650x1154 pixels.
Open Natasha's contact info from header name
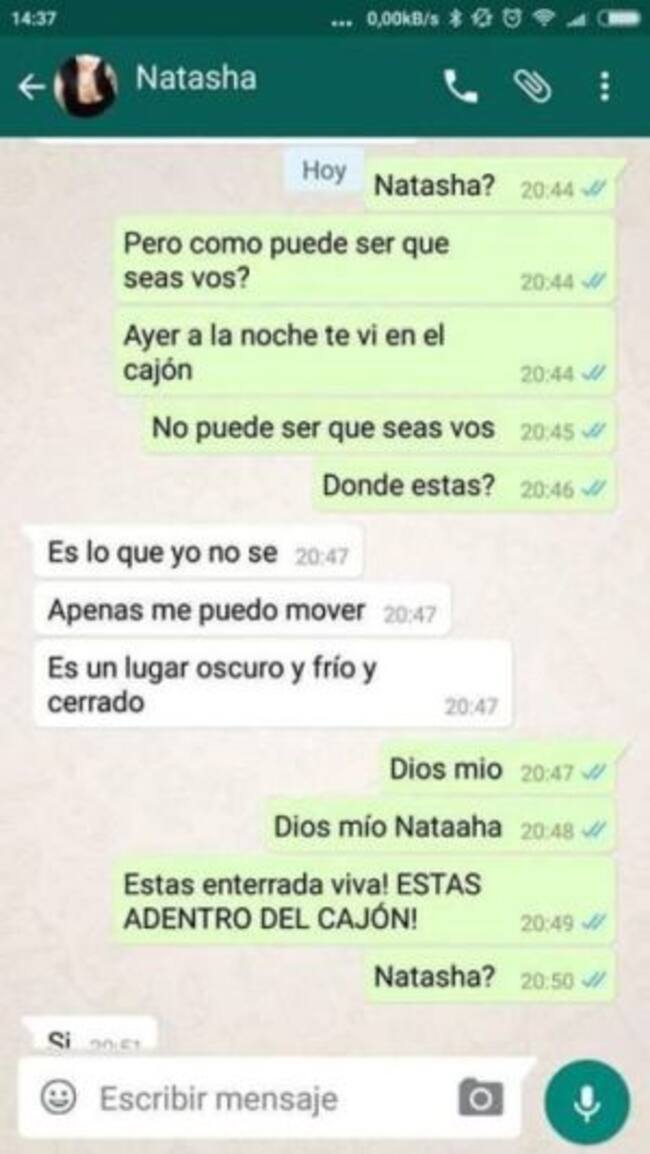point(196,78)
